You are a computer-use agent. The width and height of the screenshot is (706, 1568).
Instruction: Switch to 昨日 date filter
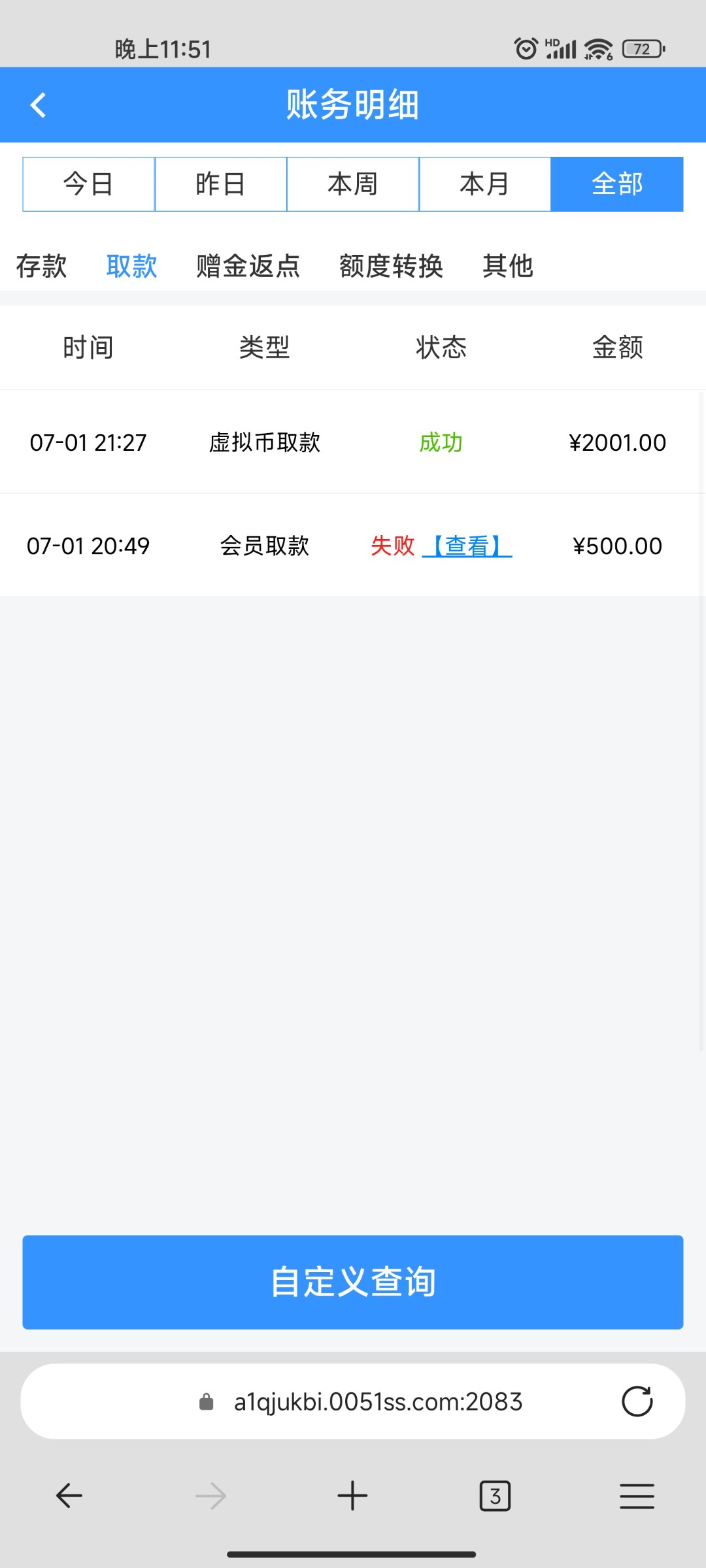pyautogui.click(x=221, y=184)
